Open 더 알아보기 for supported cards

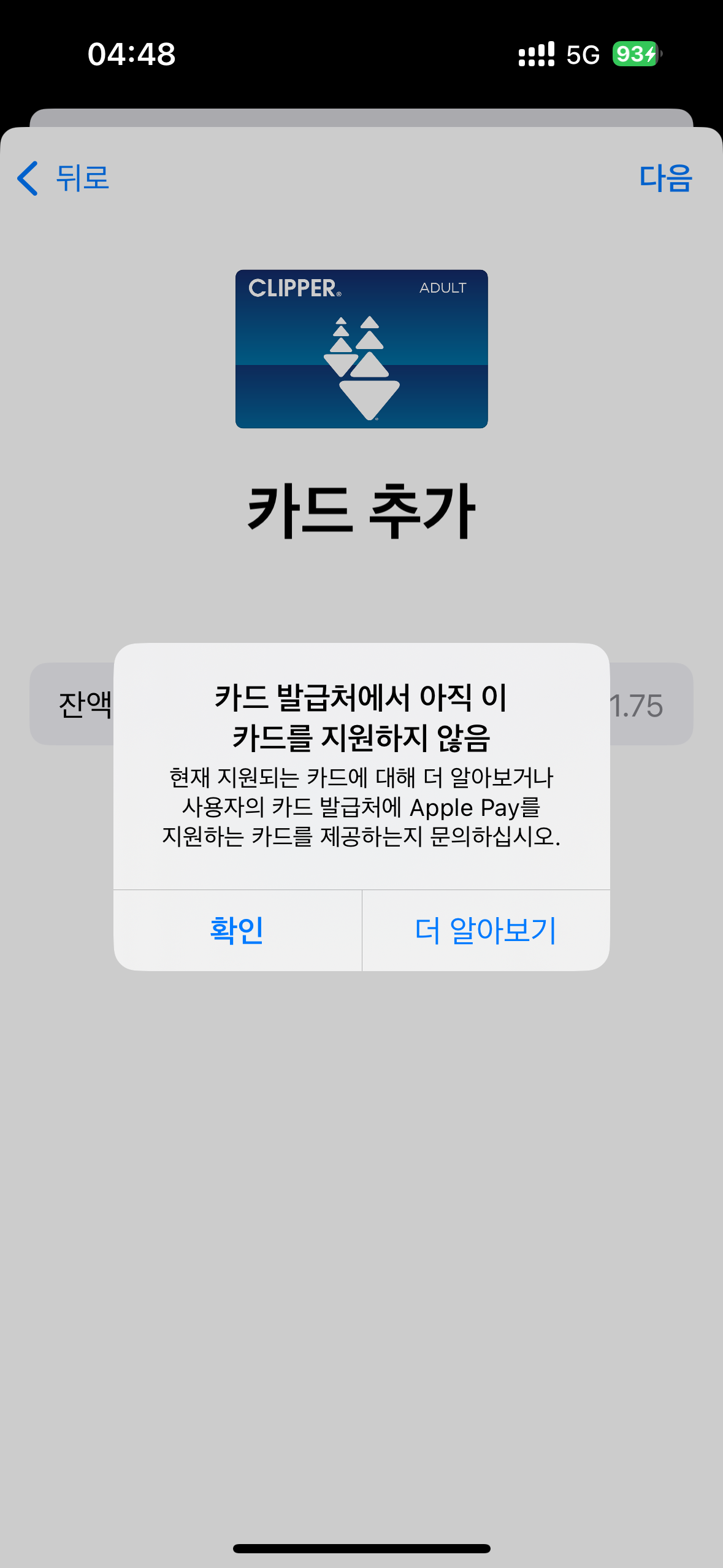tap(486, 930)
